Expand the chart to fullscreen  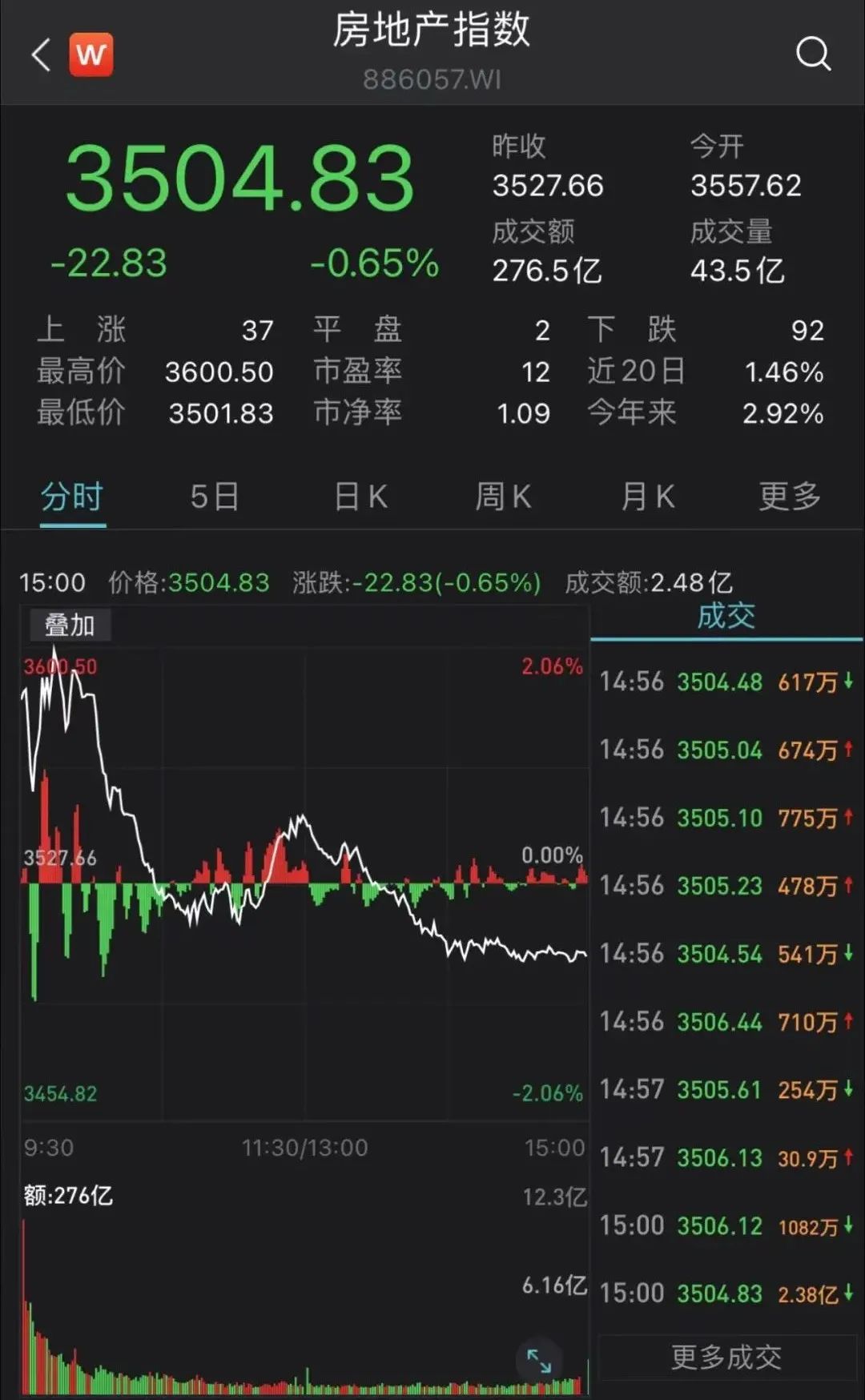click(539, 1360)
